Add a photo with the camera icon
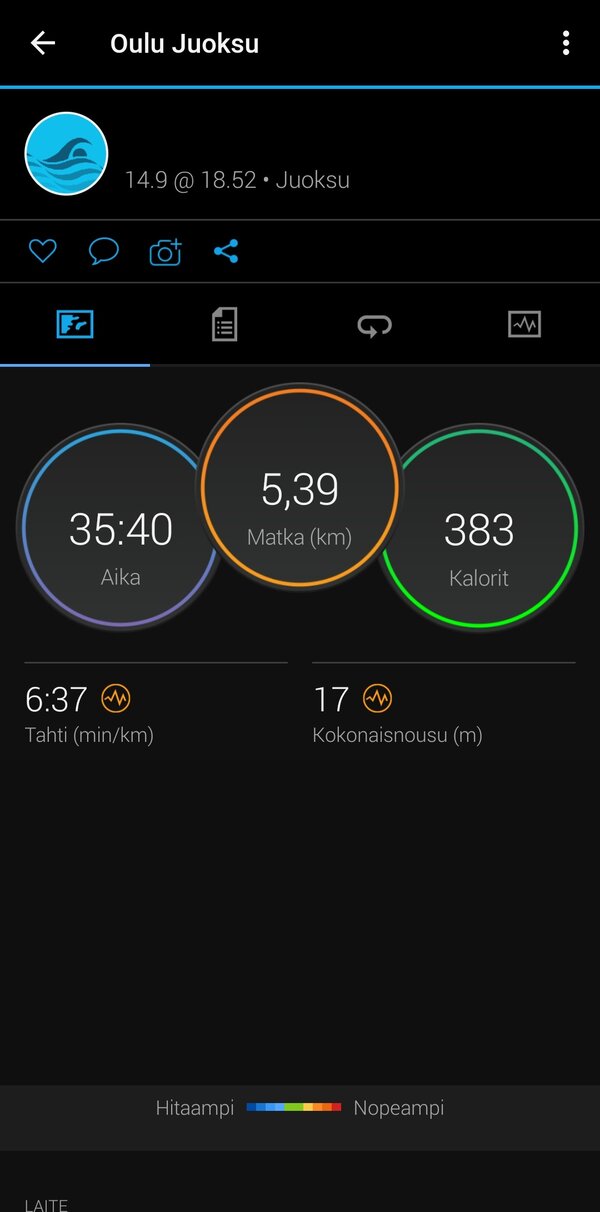Image resolution: width=600 pixels, height=1212 pixels. pyautogui.click(x=165, y=251)
